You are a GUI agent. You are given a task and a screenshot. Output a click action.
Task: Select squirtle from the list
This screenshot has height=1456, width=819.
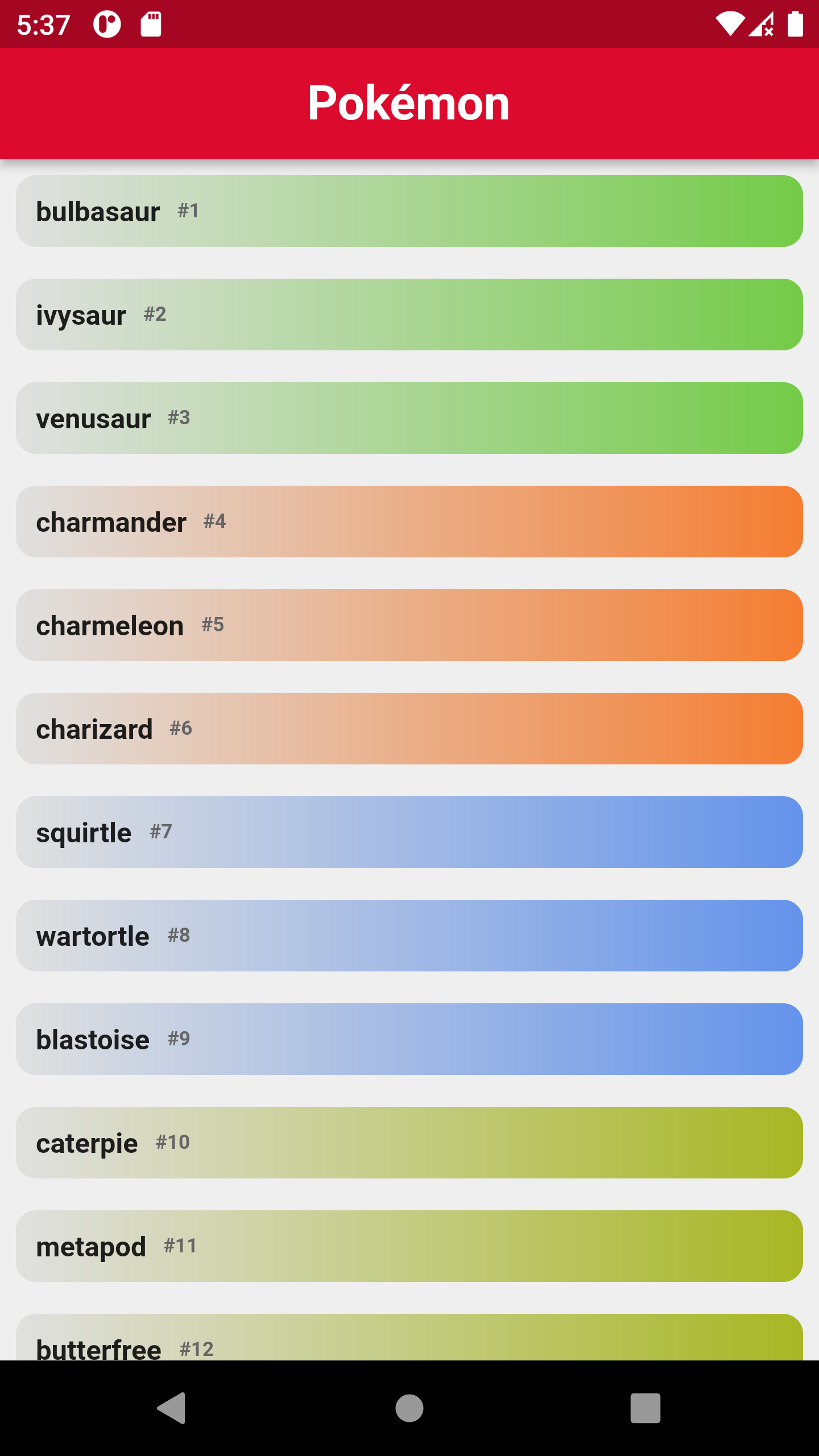(409, 832)
